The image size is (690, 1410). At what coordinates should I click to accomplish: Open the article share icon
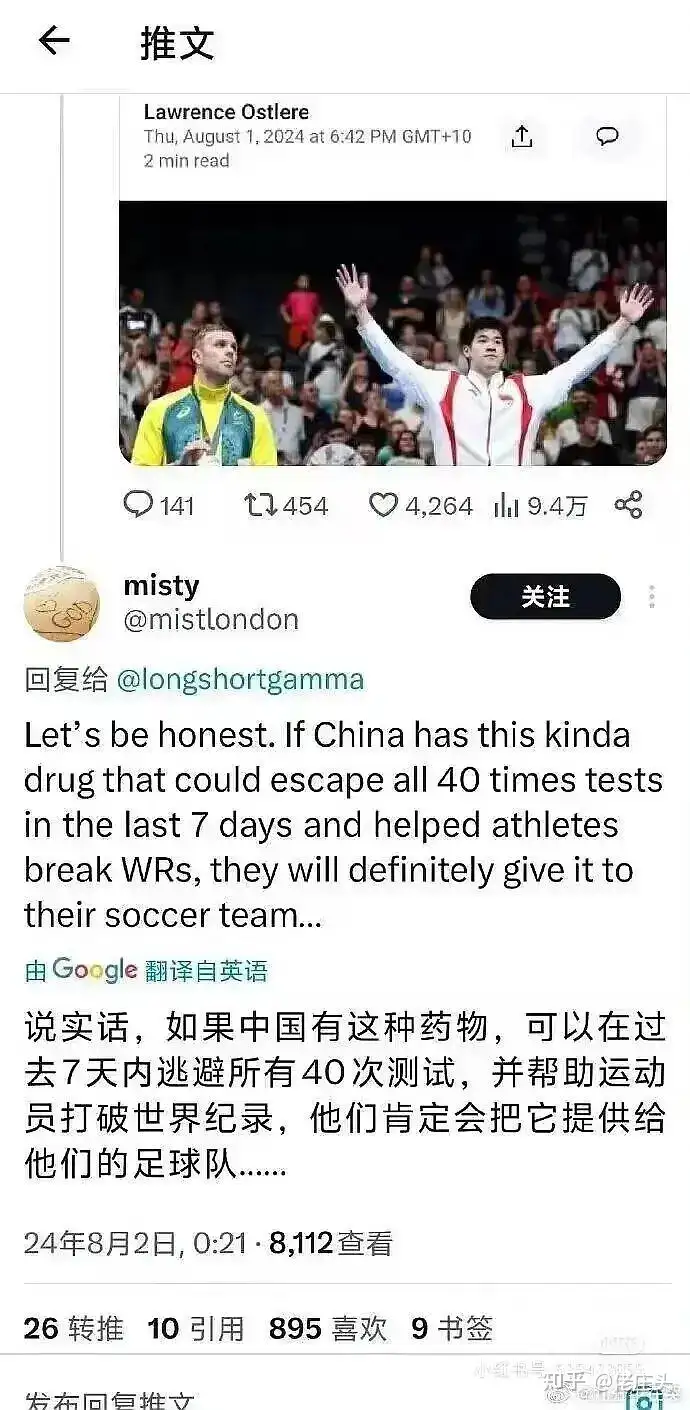pos(521,137)
